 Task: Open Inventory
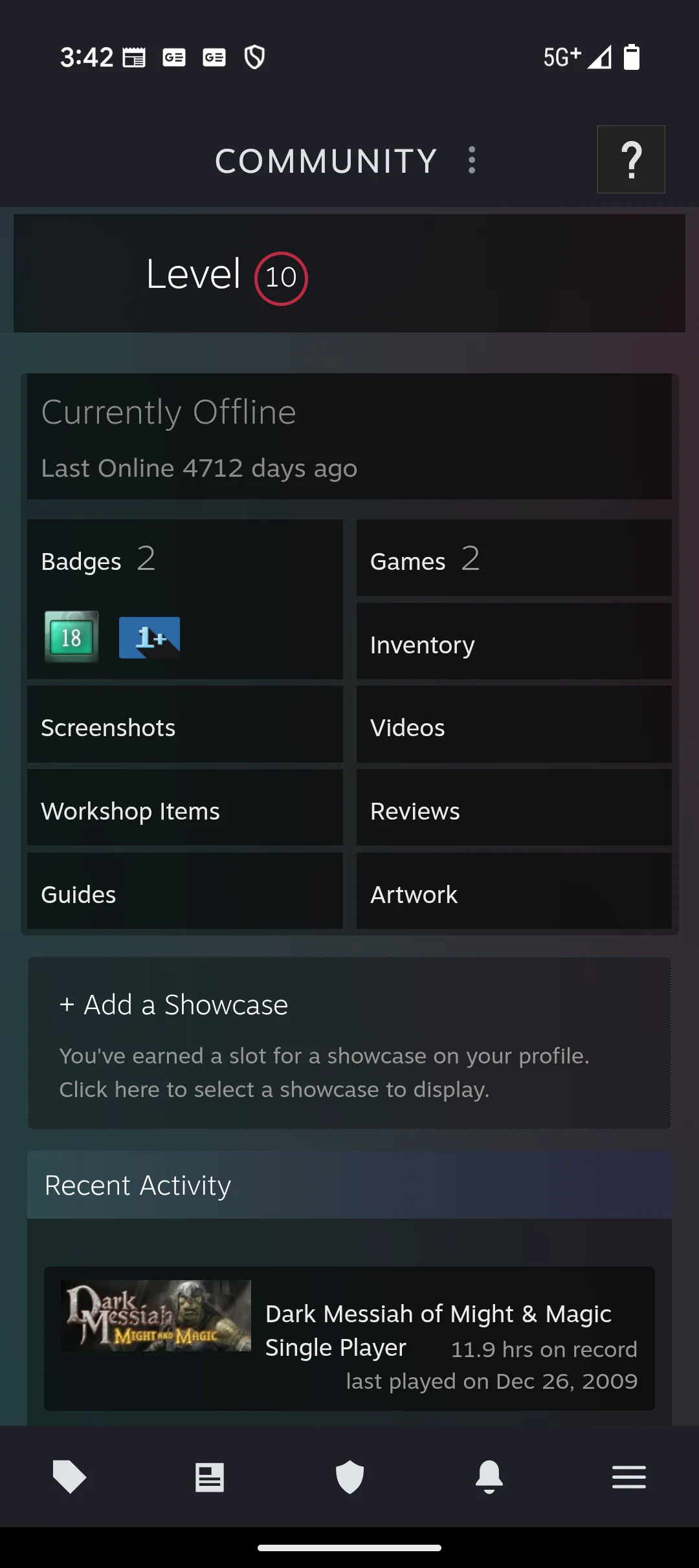click(513, 644)
